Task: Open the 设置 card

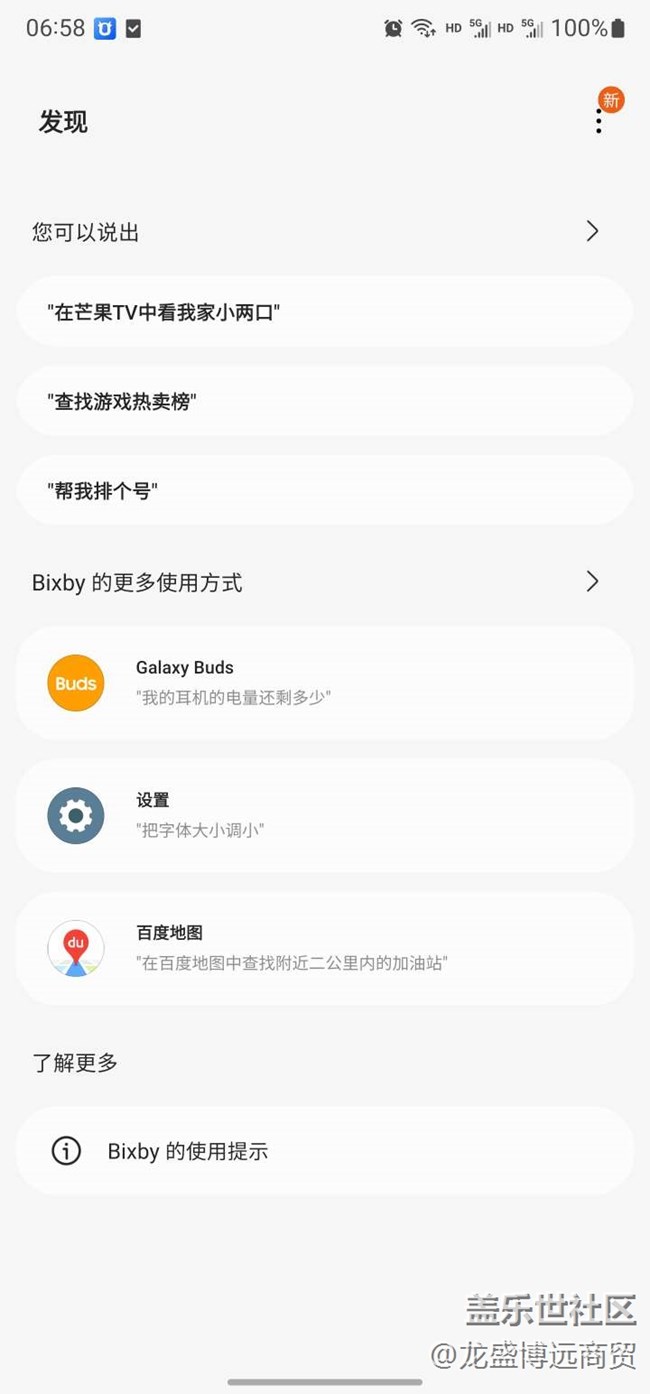Action: [324, 815]
